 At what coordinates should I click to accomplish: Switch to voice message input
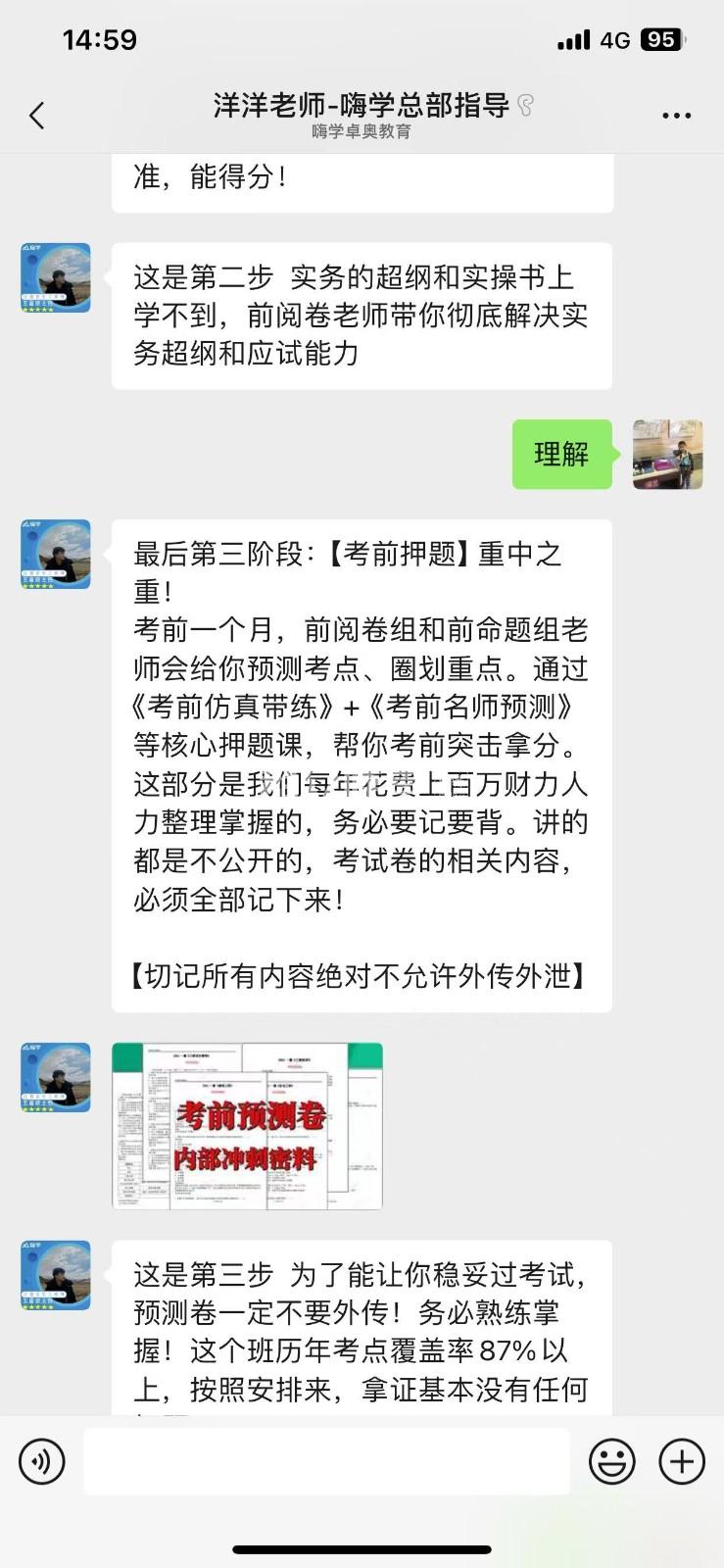pyautogui.click(x=42, y=1461)
